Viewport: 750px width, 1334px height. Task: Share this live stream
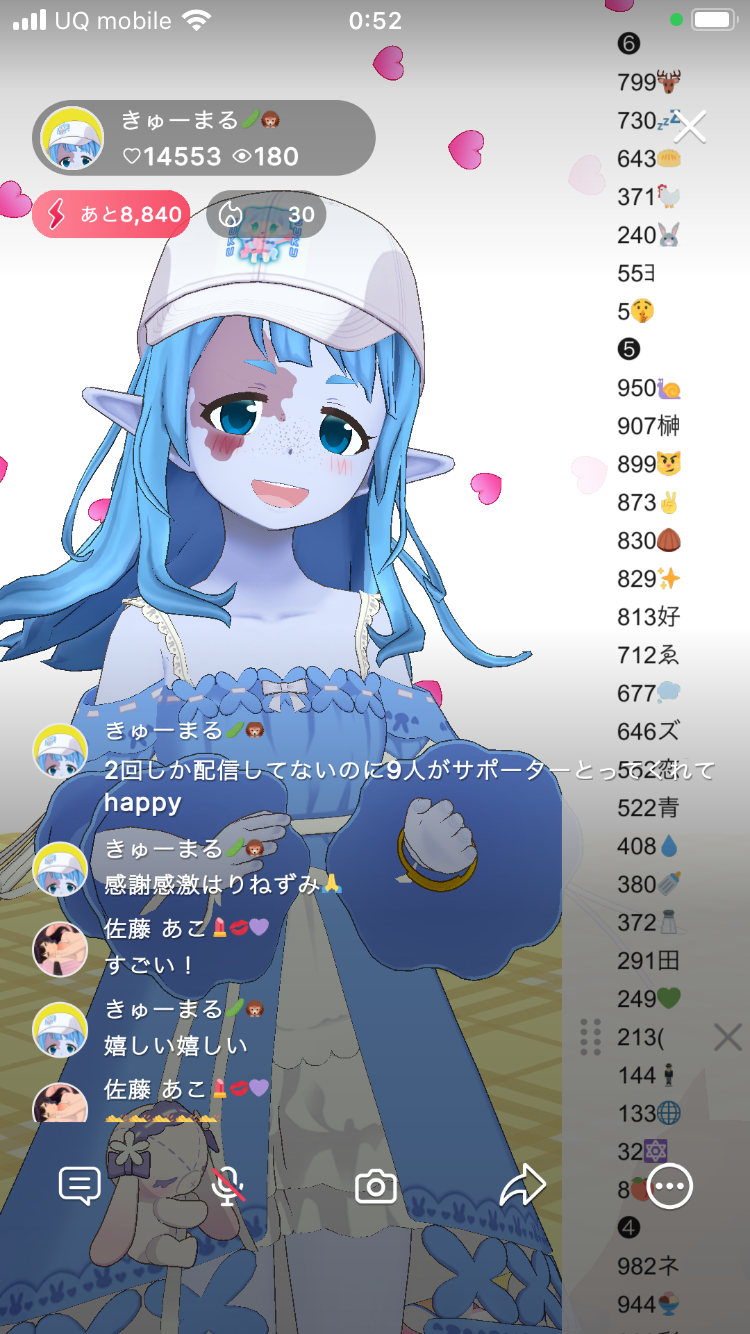pos(522,1187)
